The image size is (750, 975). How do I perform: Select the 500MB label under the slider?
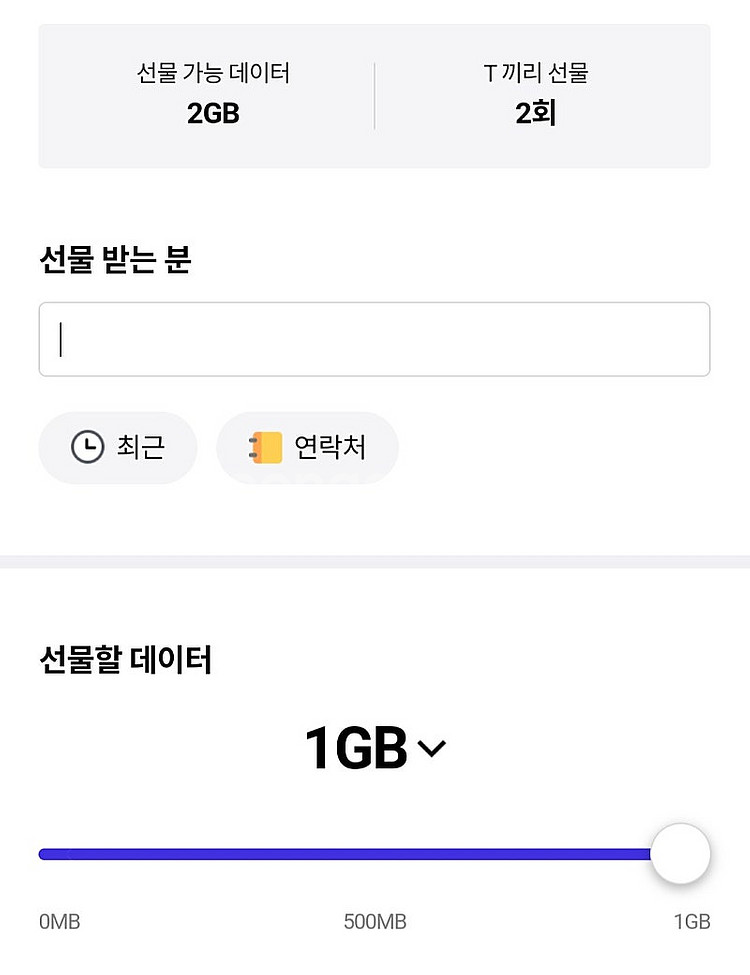tap(375, 922)
